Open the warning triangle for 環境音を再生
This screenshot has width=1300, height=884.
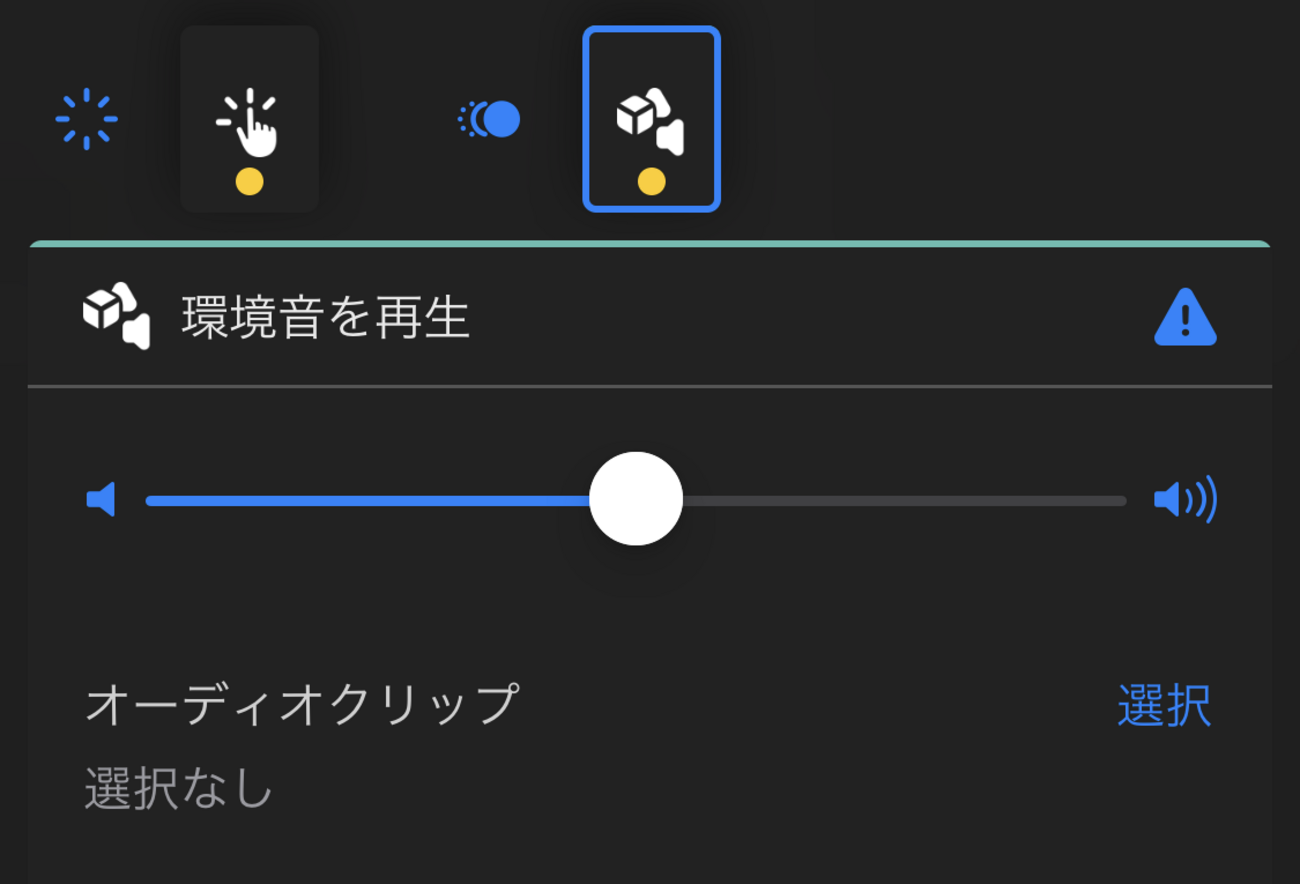pos(1185,318)
